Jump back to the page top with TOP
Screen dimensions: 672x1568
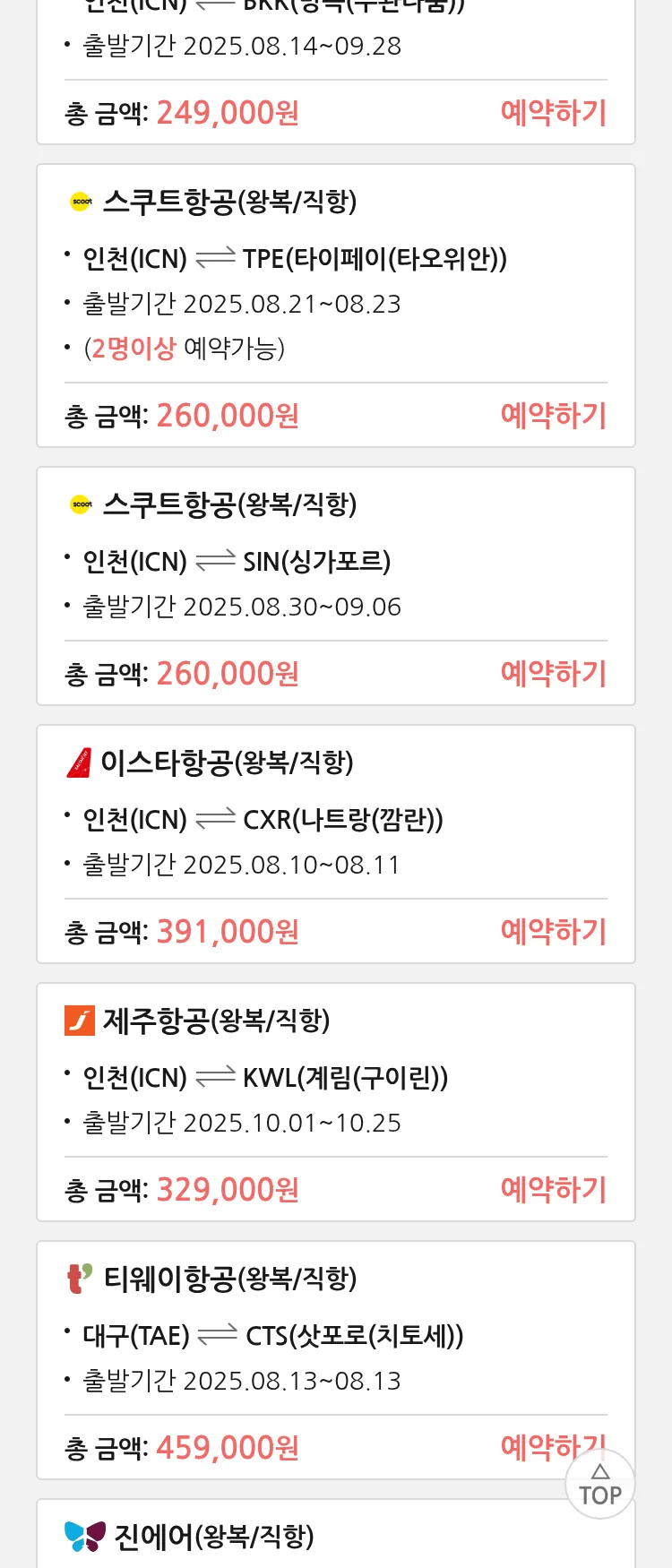point(599,1486)
